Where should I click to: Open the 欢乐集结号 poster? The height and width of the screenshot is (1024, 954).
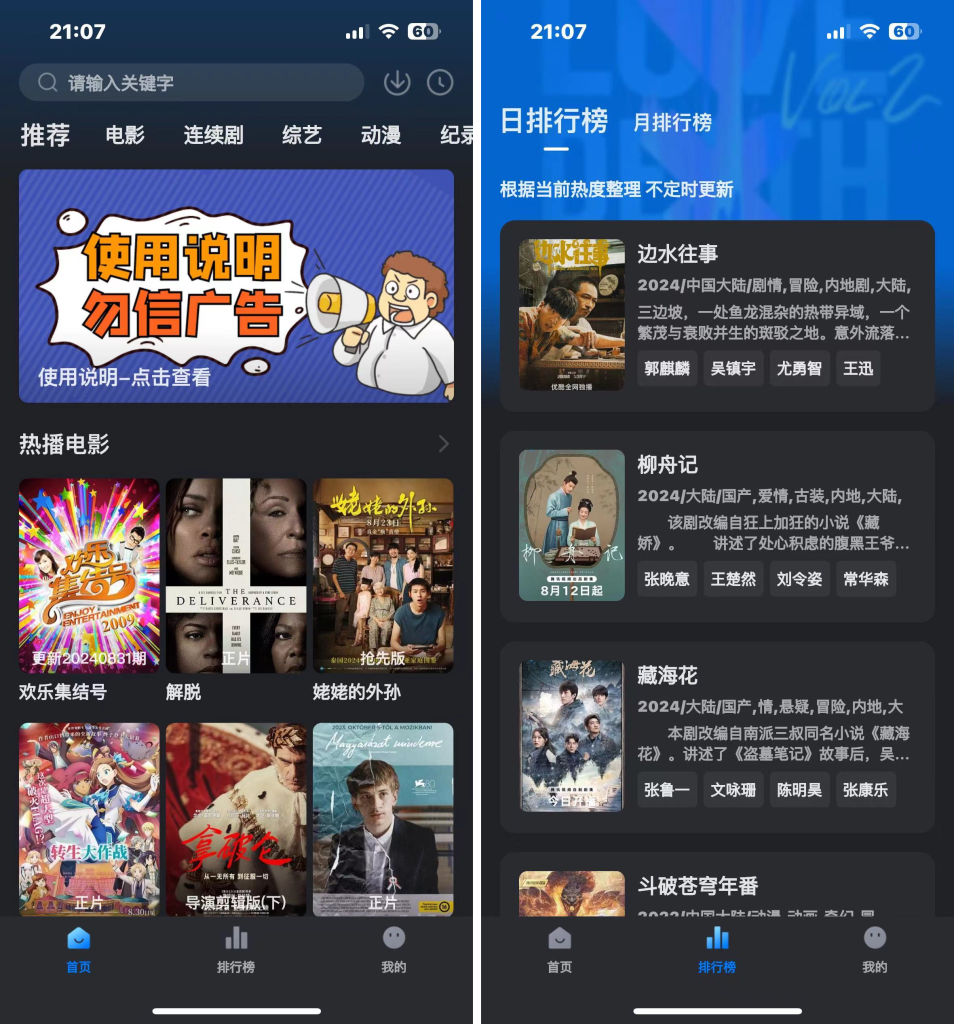pyautogui.click(x=89, y=575)
